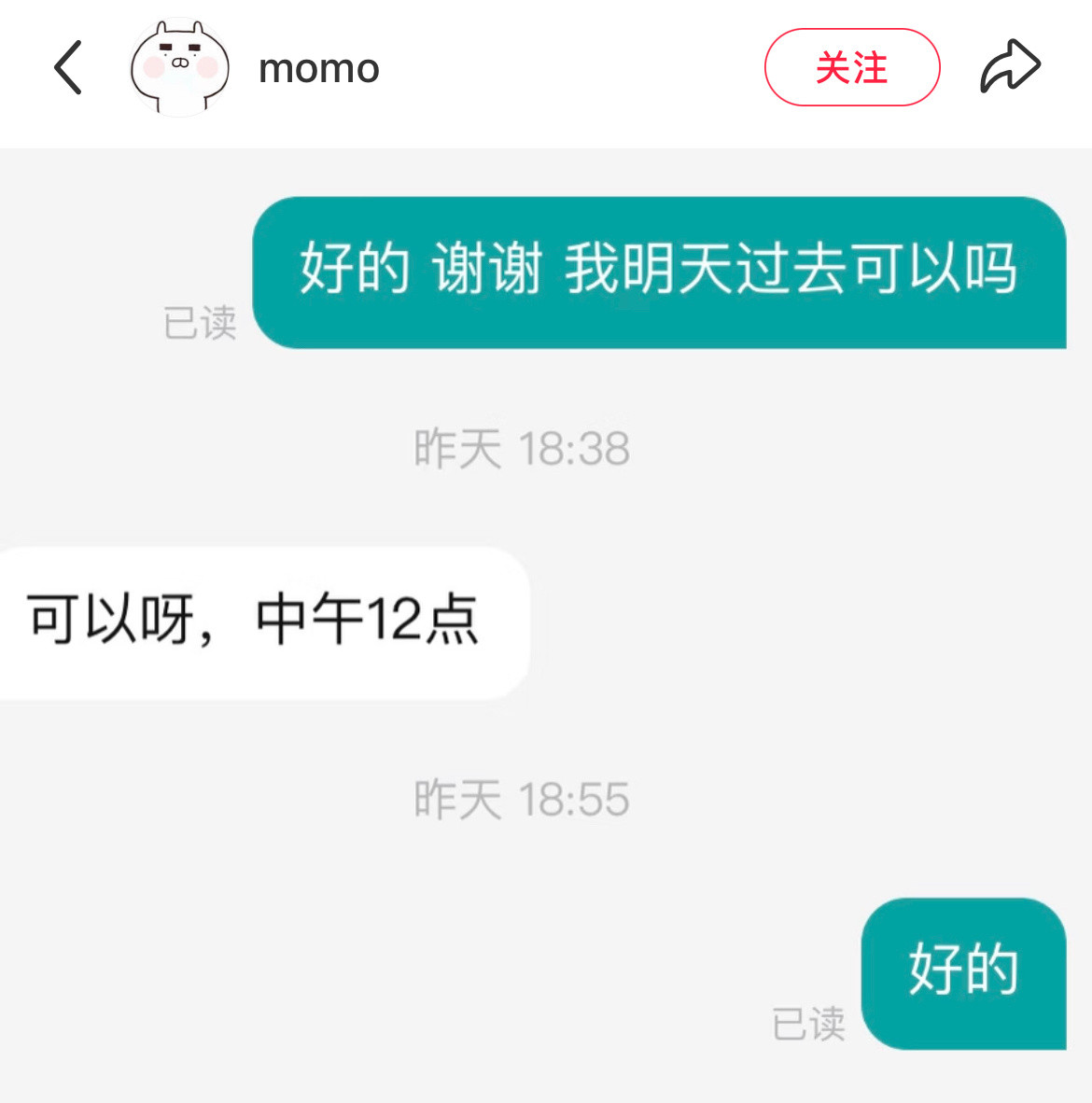
Task: Tap the timestamp 昨天 18:38
Action: [x=525, y=449]
